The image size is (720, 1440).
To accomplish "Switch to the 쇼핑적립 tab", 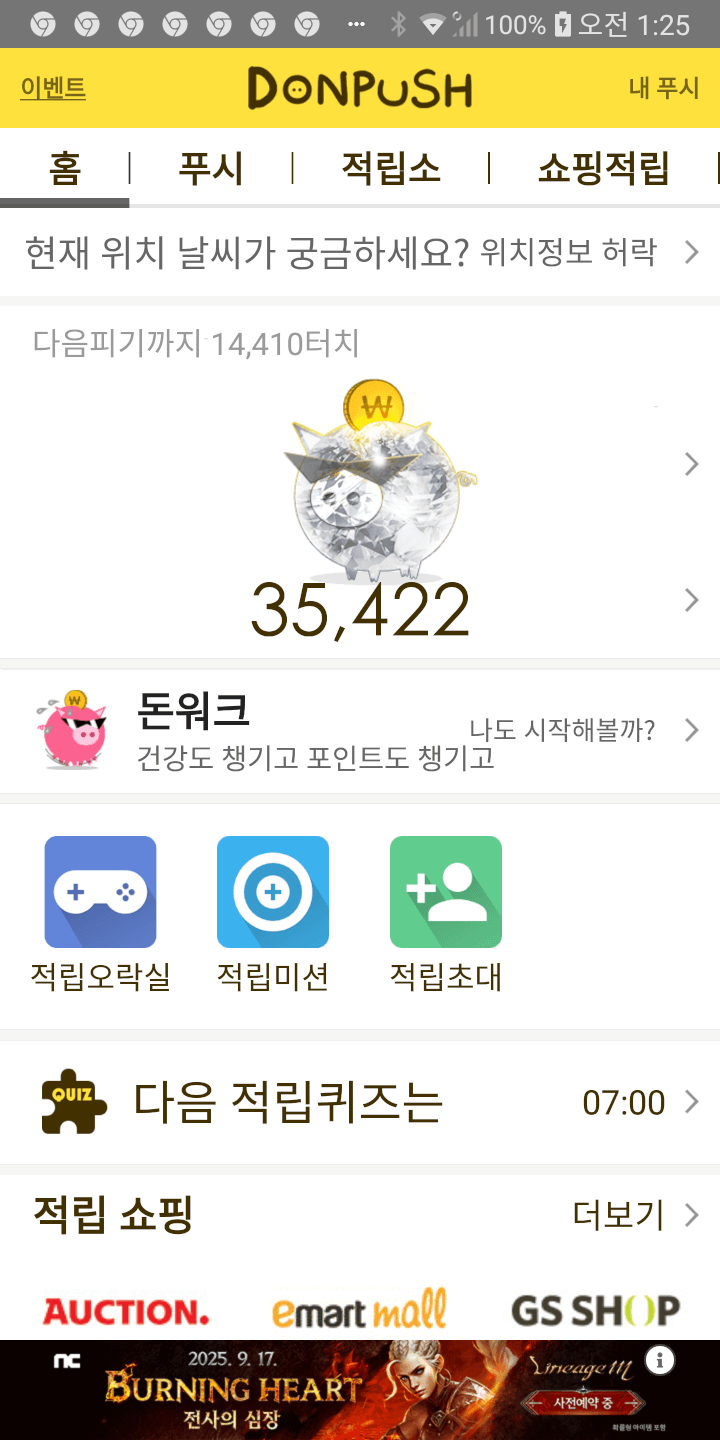I will [x=603, y=168].
